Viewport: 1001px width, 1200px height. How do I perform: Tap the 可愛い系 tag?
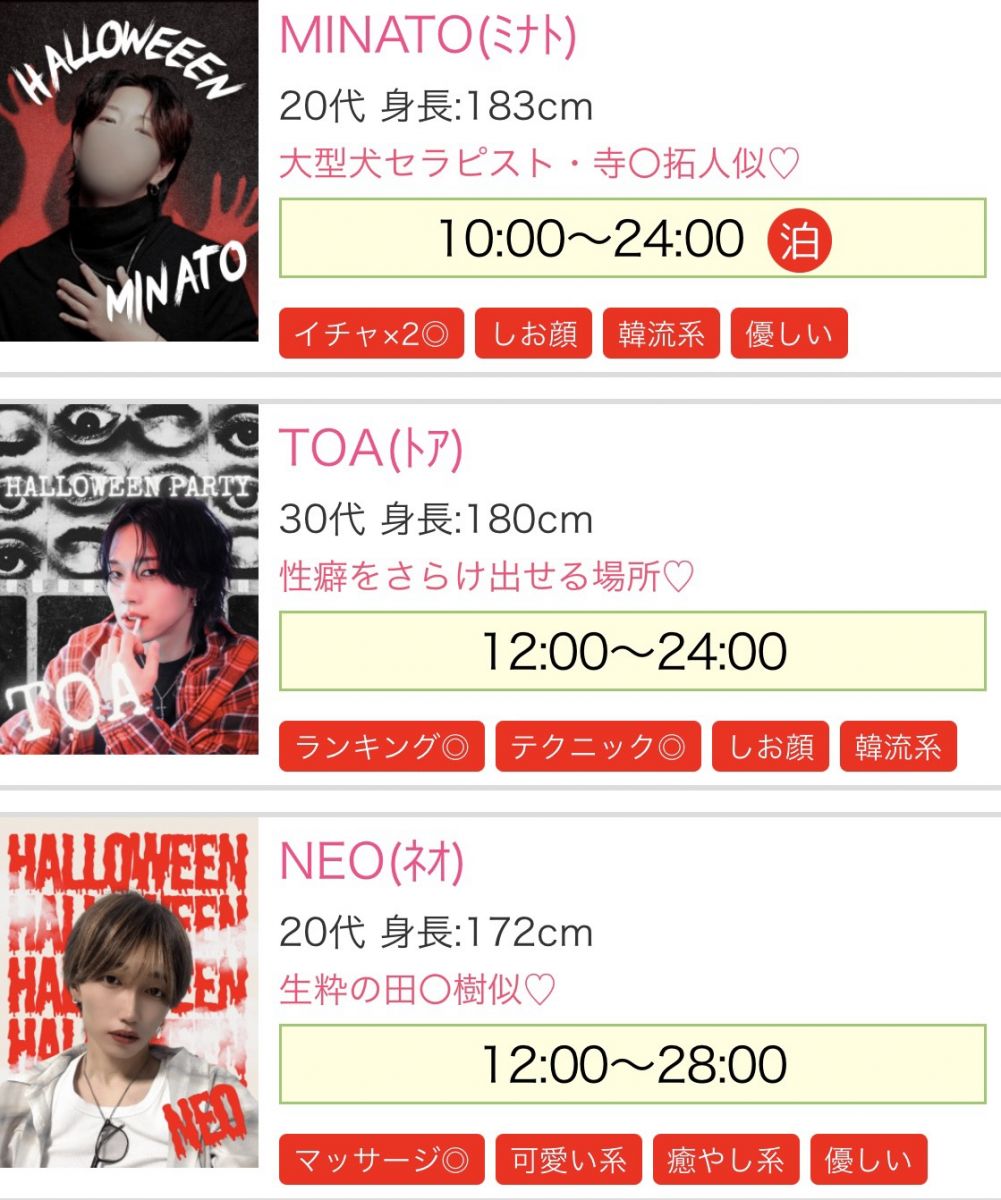[568, 1160]
